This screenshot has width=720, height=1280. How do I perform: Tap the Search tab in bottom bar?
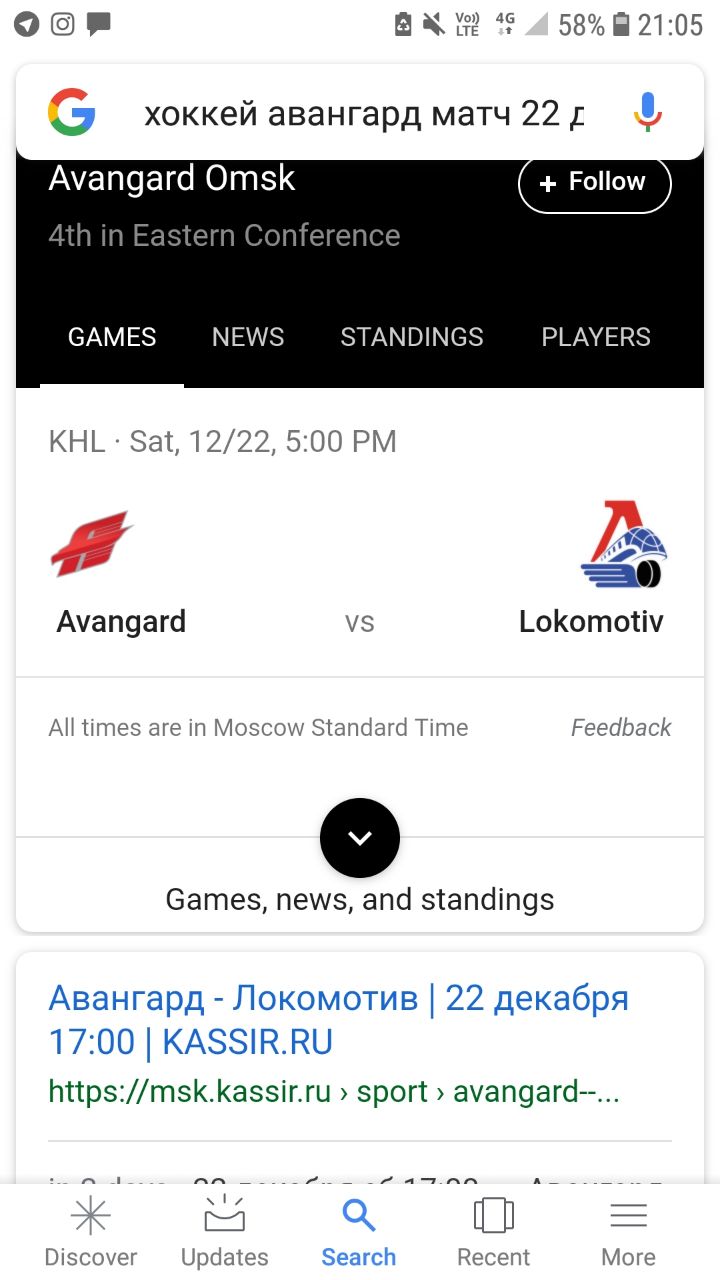pyautogui.click(x=358, y=1233)
